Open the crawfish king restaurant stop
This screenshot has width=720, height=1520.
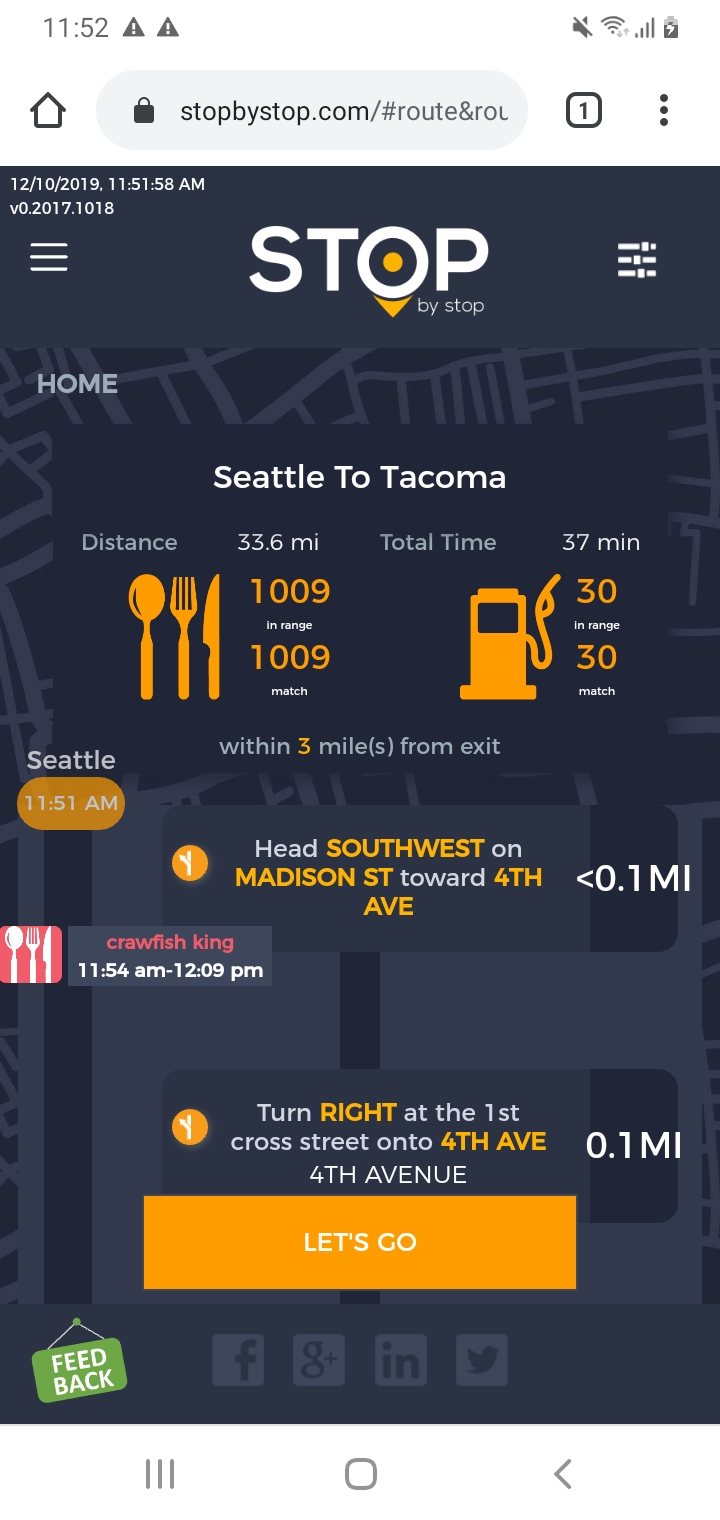point(169,956)
